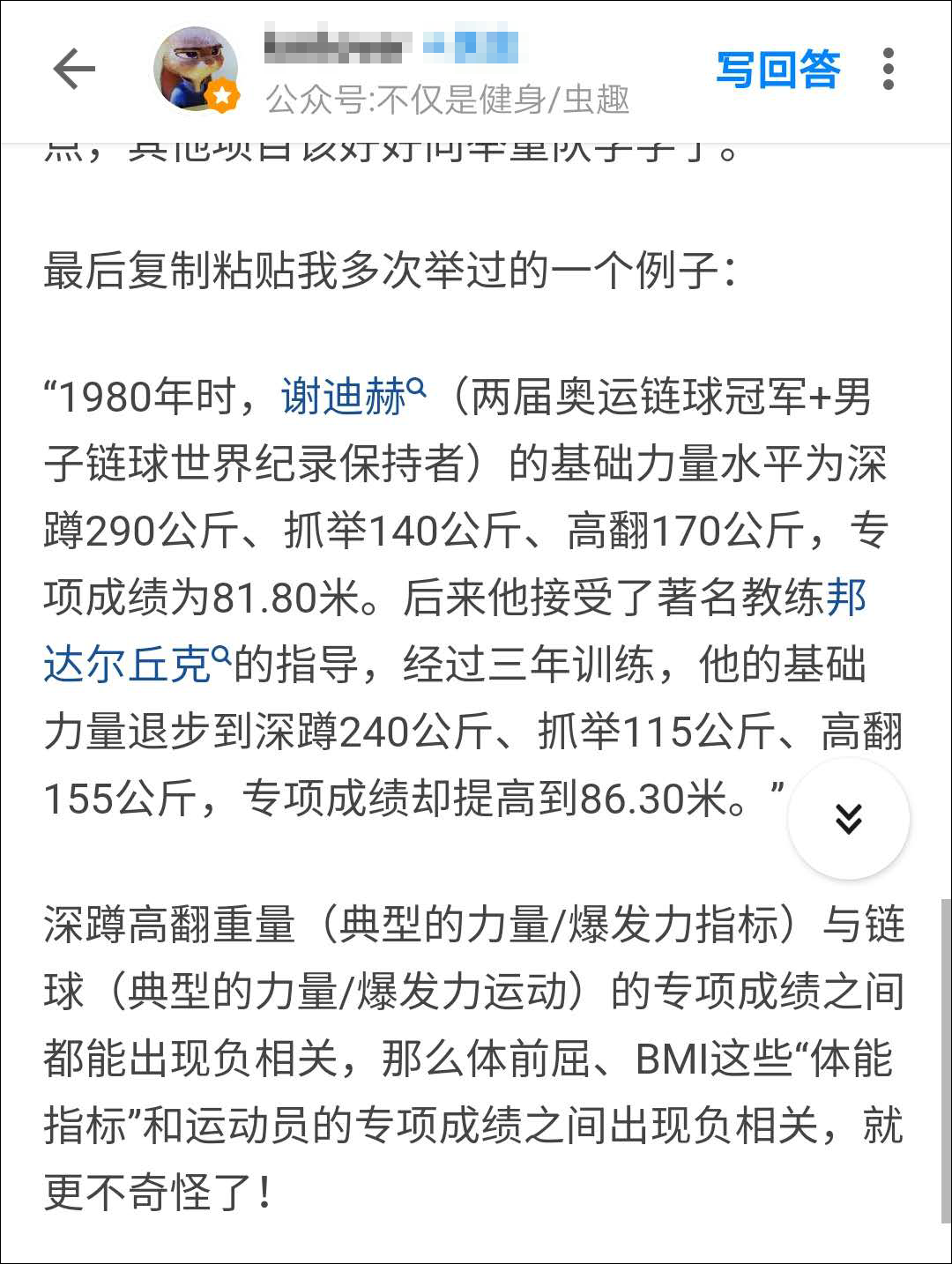
Task: Open the author's profile avatar
Action: coord(196,70)
